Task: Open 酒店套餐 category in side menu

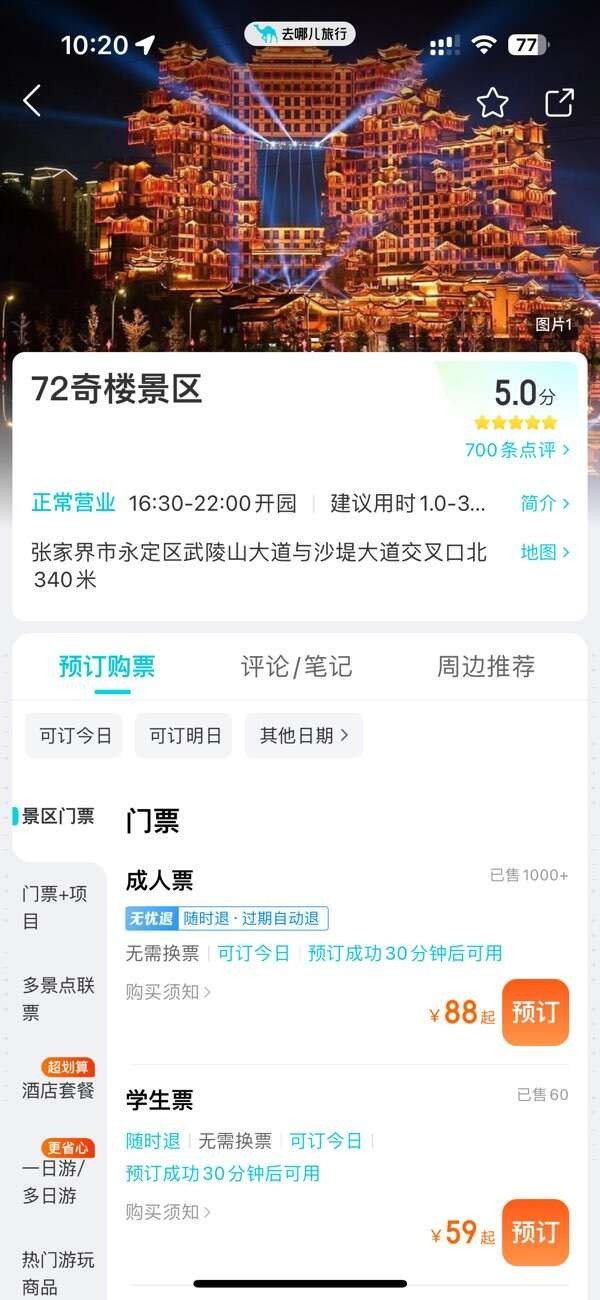Action: (59, 1090)
